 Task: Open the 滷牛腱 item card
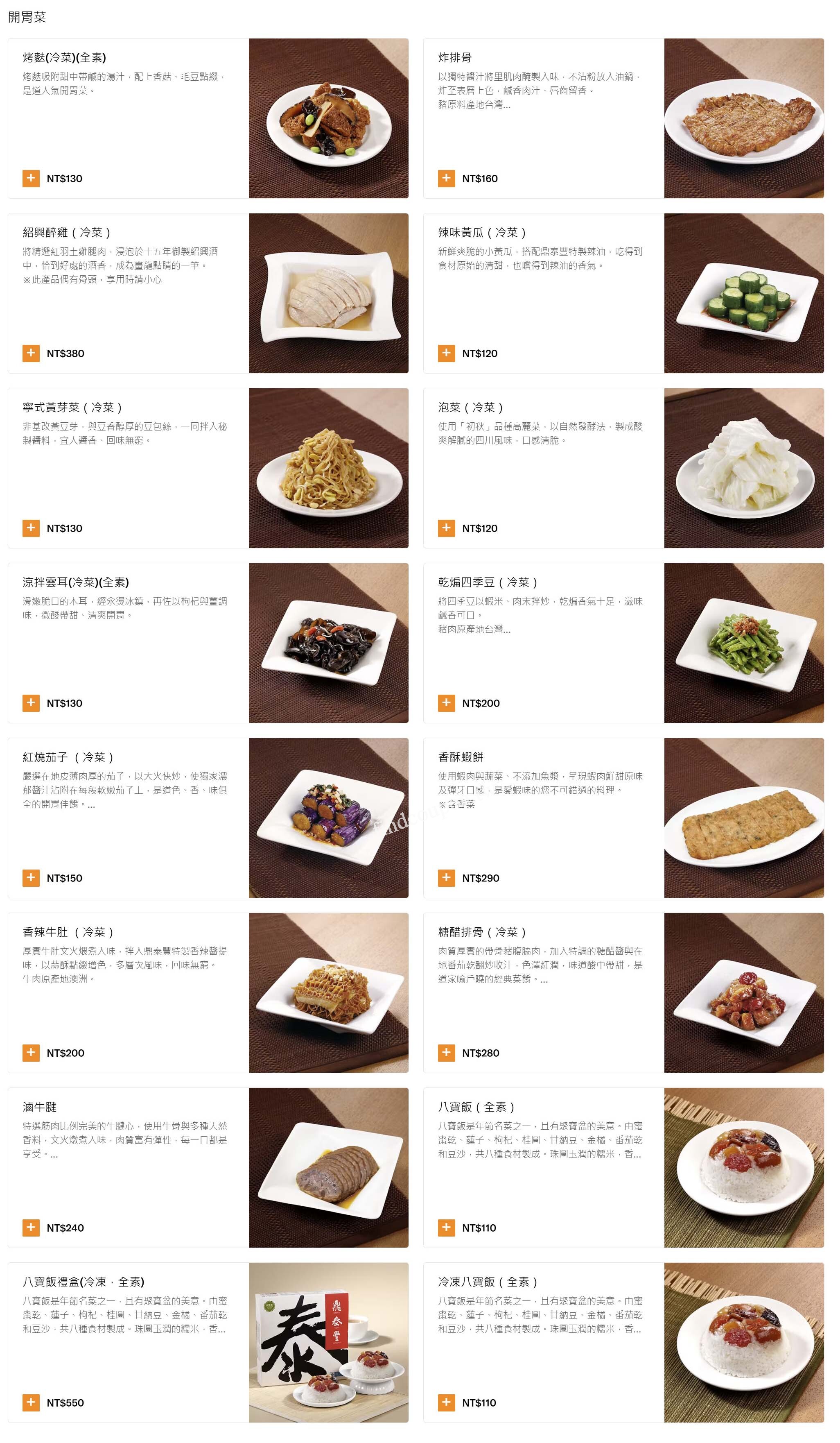pyautogui.click(x=208, y=1168)
